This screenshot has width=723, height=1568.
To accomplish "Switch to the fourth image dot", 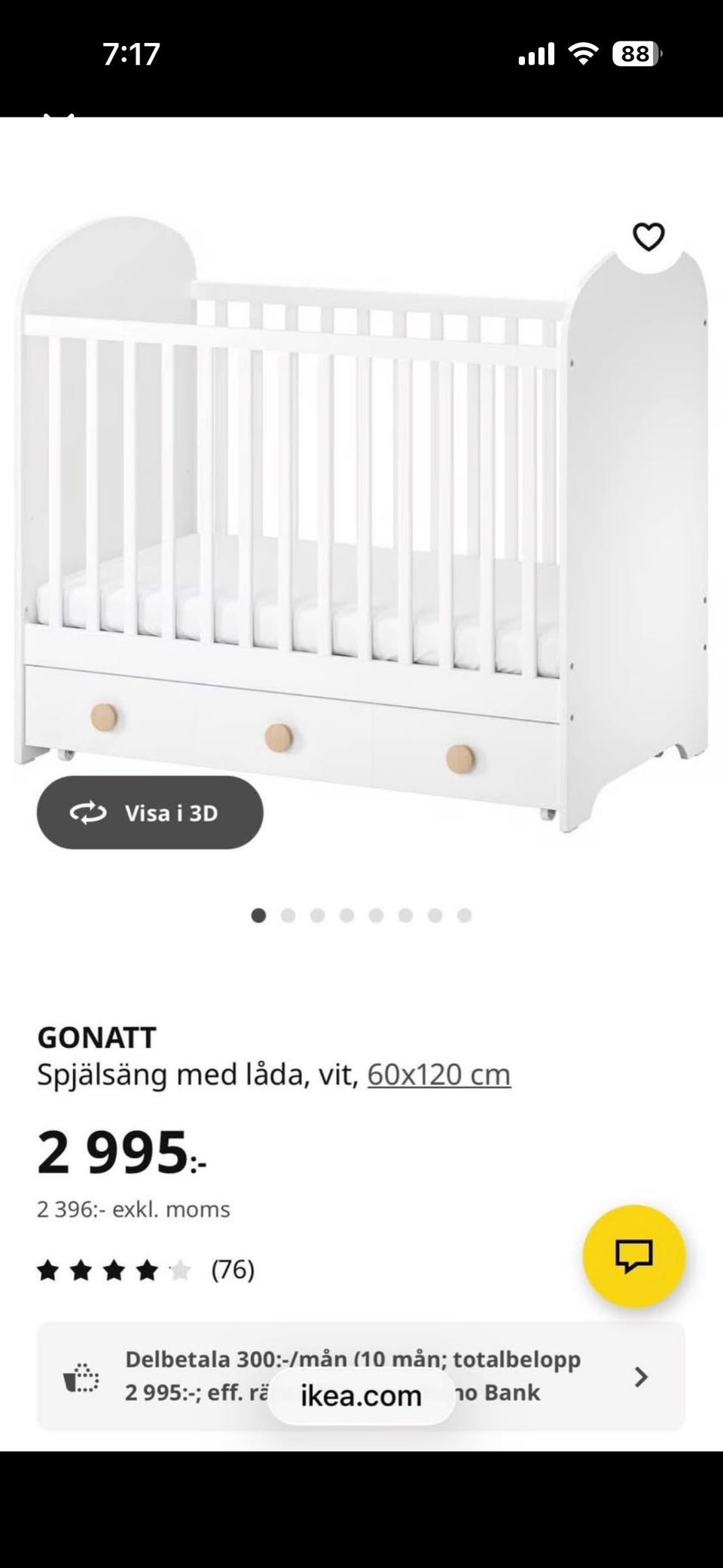I will [x=346, y=915].
